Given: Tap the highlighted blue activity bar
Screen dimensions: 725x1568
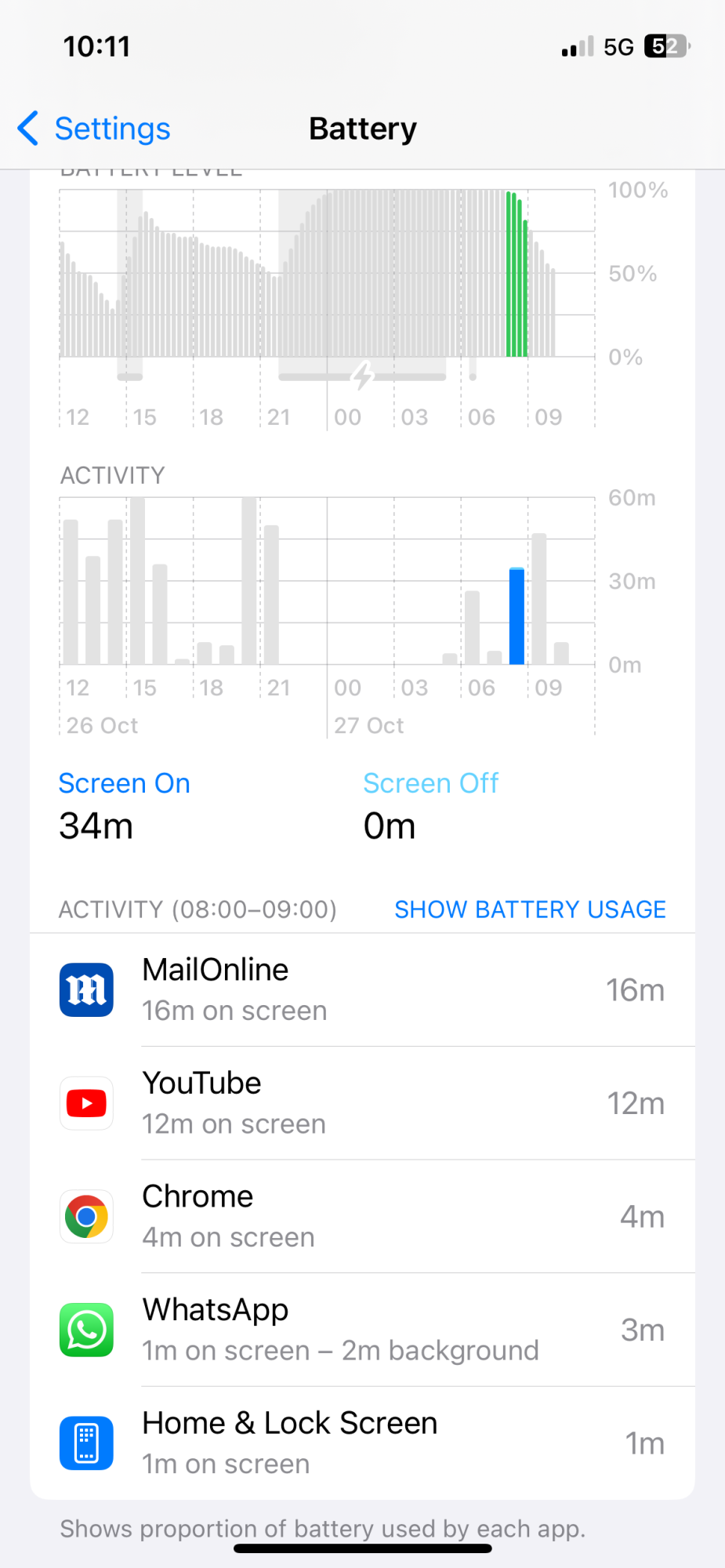Looking at the screenshot, I should coord(517,616).
